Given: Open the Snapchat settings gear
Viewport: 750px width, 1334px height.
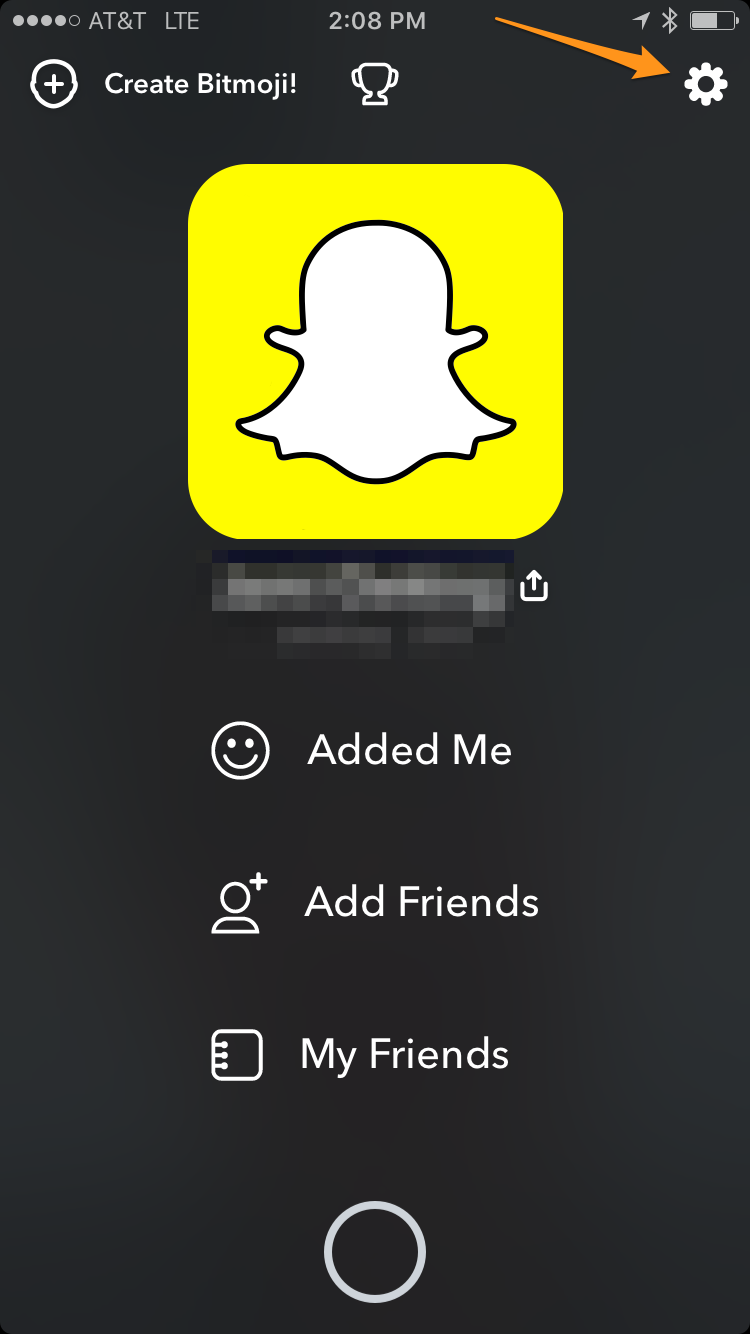Looking at the screenshot, I should (x=706, y=85).
